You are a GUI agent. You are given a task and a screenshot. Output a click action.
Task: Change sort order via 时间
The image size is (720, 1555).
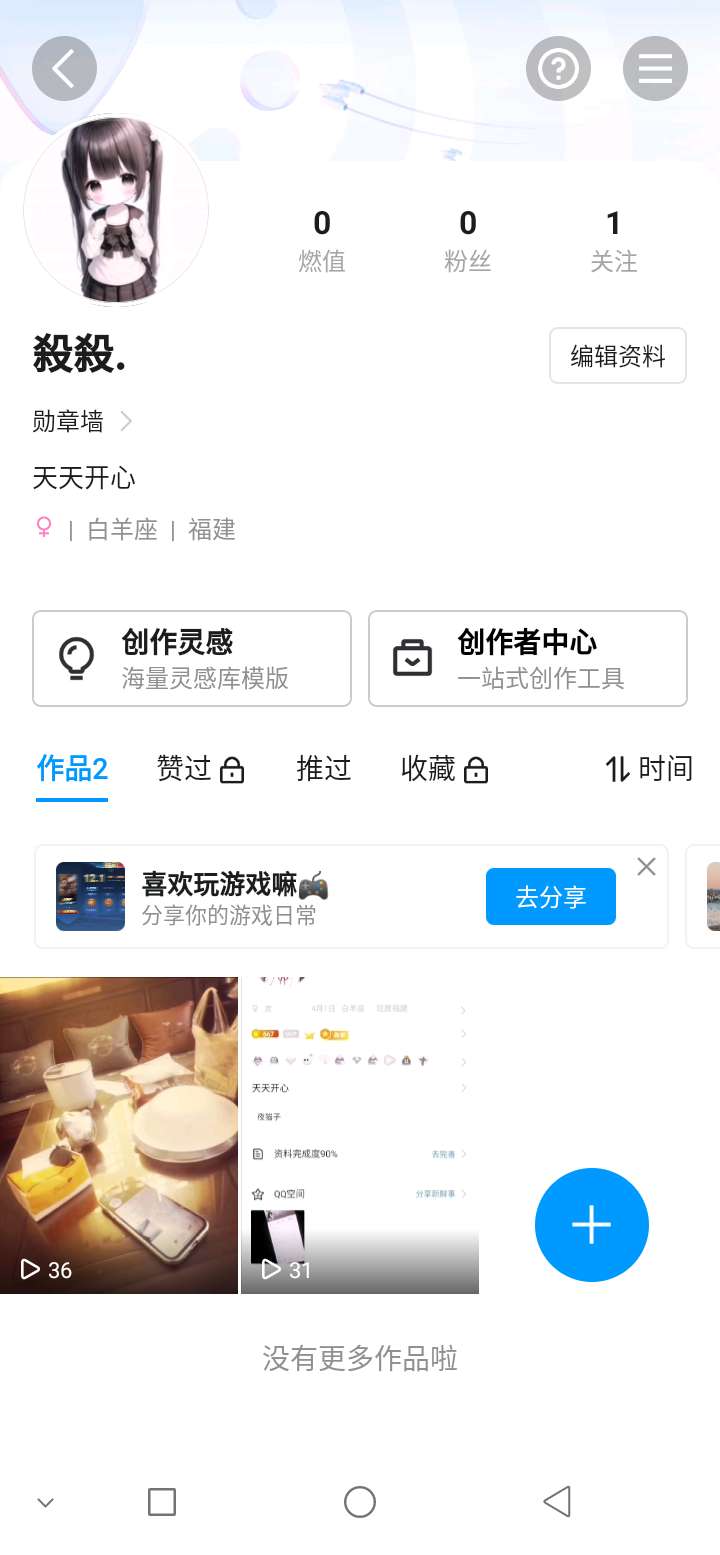[648, 769]
